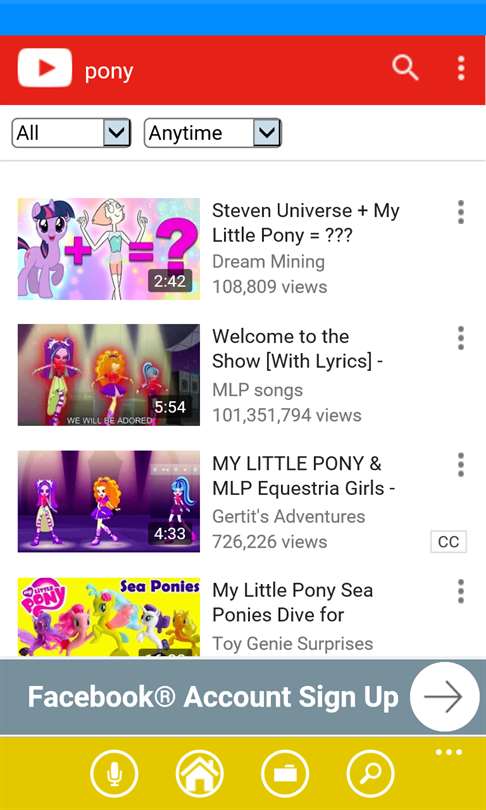Tap the microphone button in bottom bar
Viewport: 486px width, 810px height.
[x=114, y=774]
